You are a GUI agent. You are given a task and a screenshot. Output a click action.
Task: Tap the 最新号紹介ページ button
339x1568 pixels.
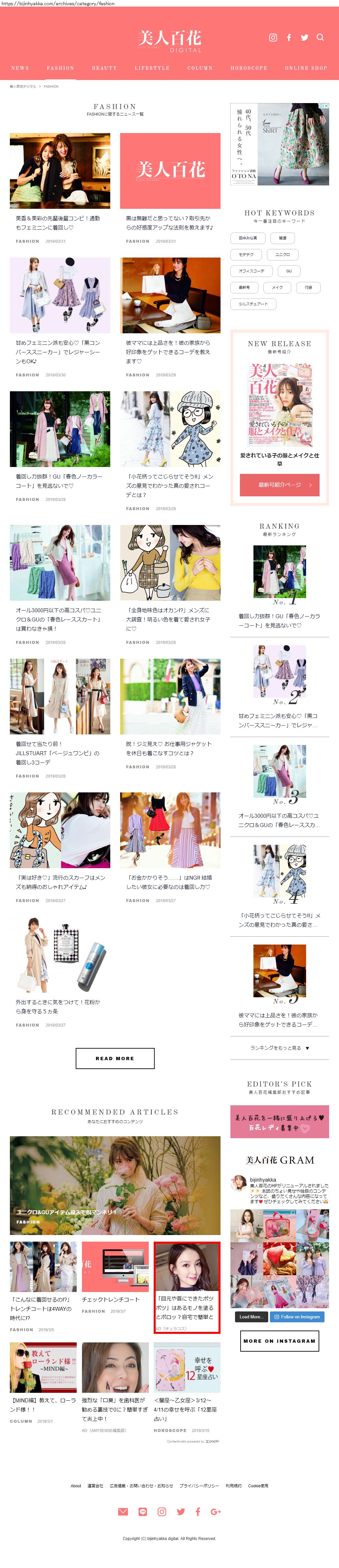pyautogui.click(x=279, y=485)
